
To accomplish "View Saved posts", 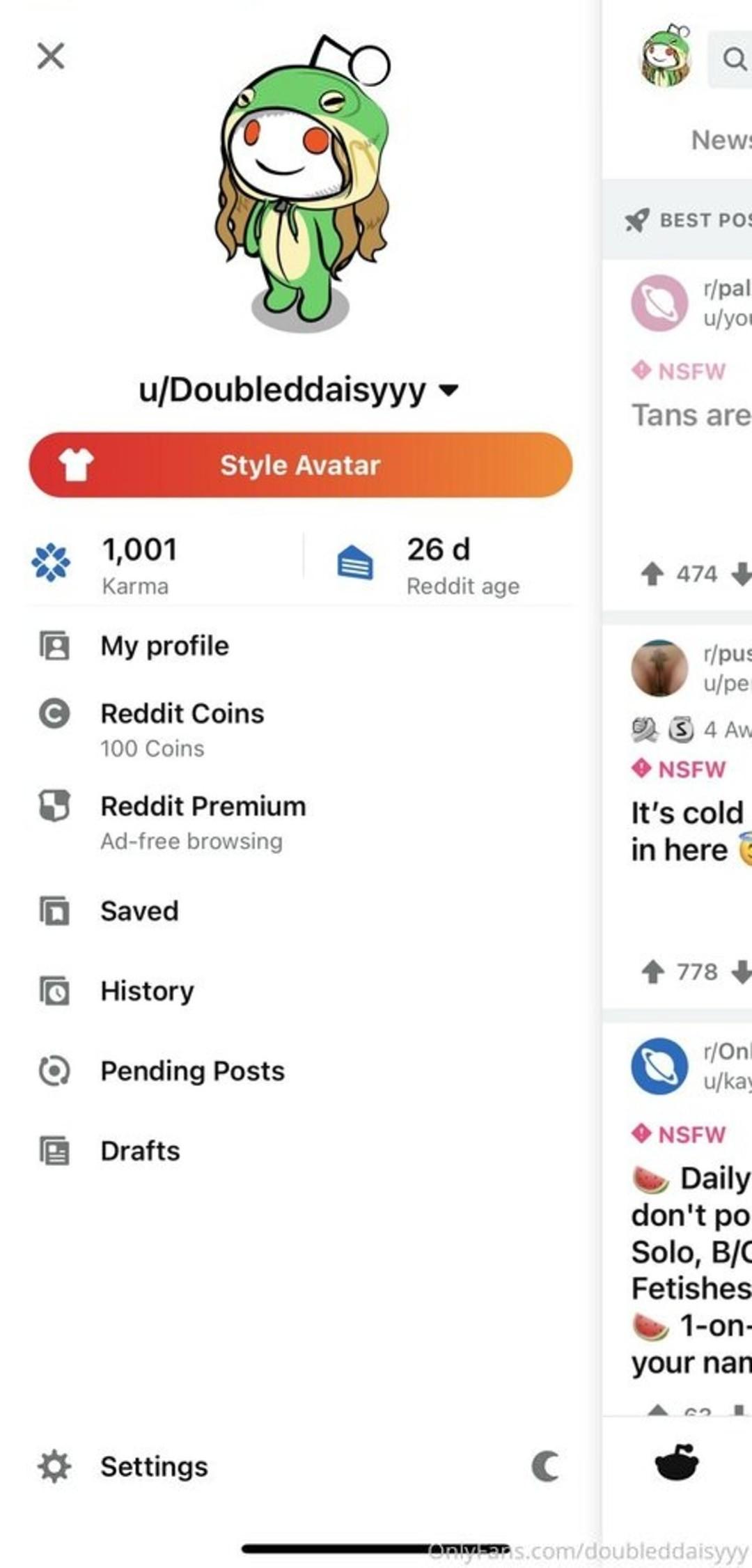I will coord(139,911).
